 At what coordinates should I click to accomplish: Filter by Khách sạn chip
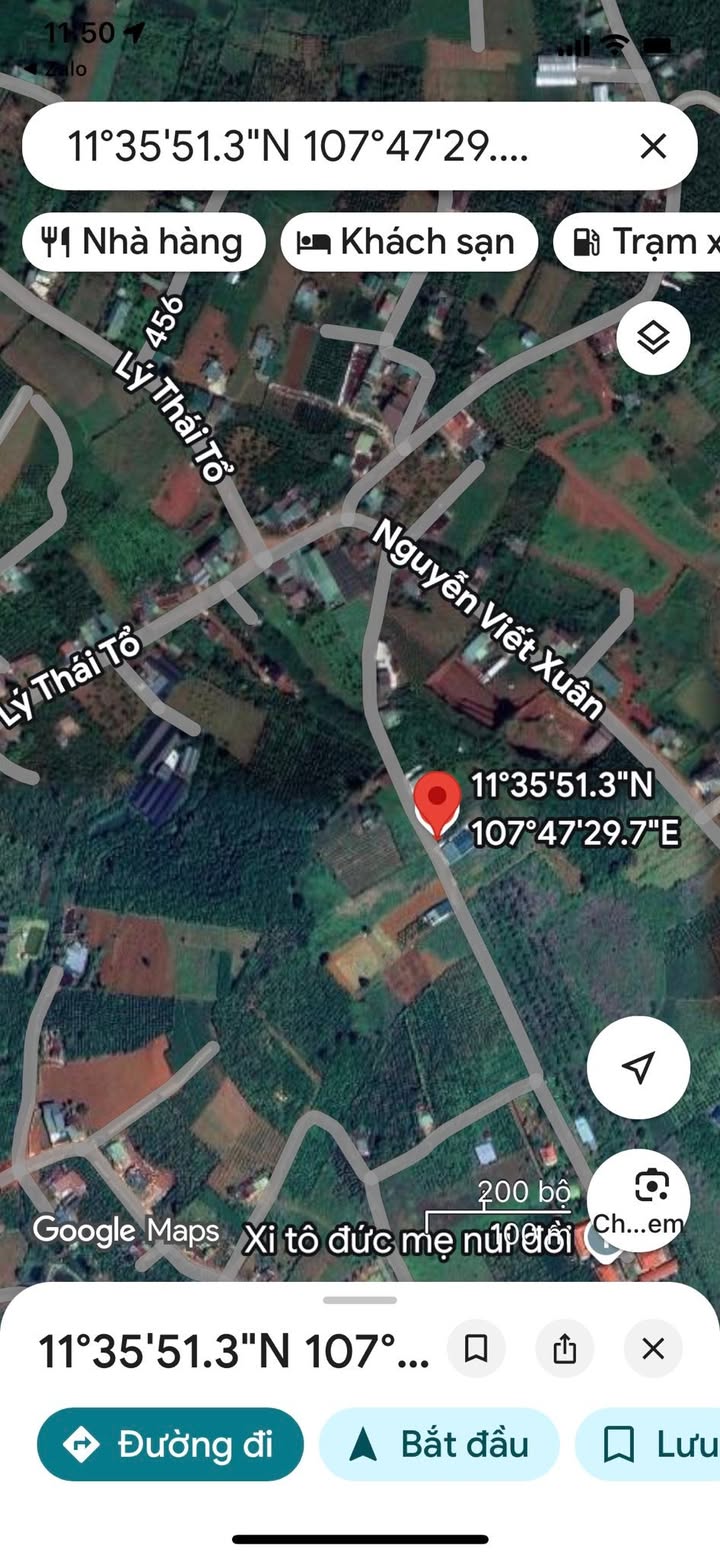click(410, 242)
